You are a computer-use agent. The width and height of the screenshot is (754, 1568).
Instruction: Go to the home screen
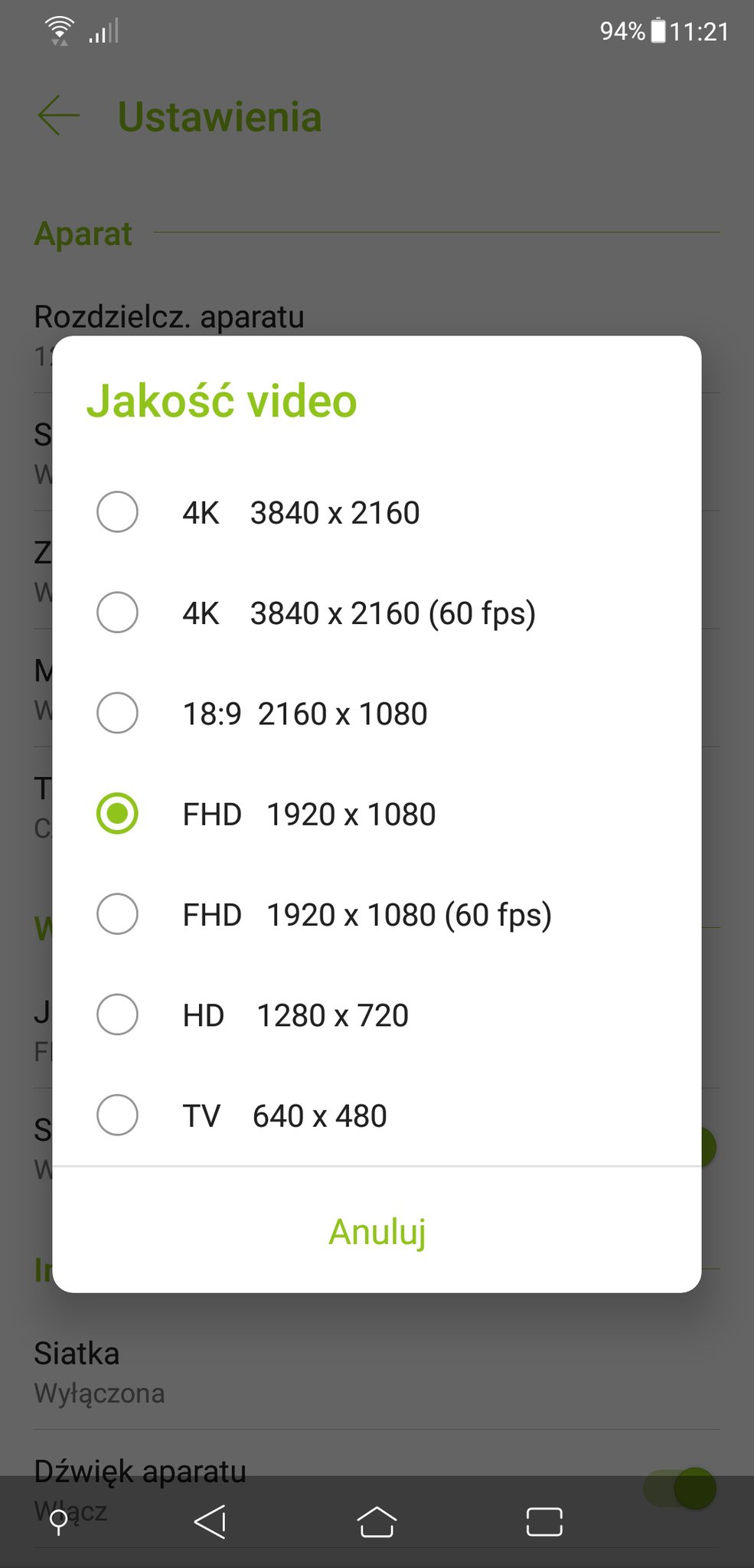click(x=377, y=1521)
